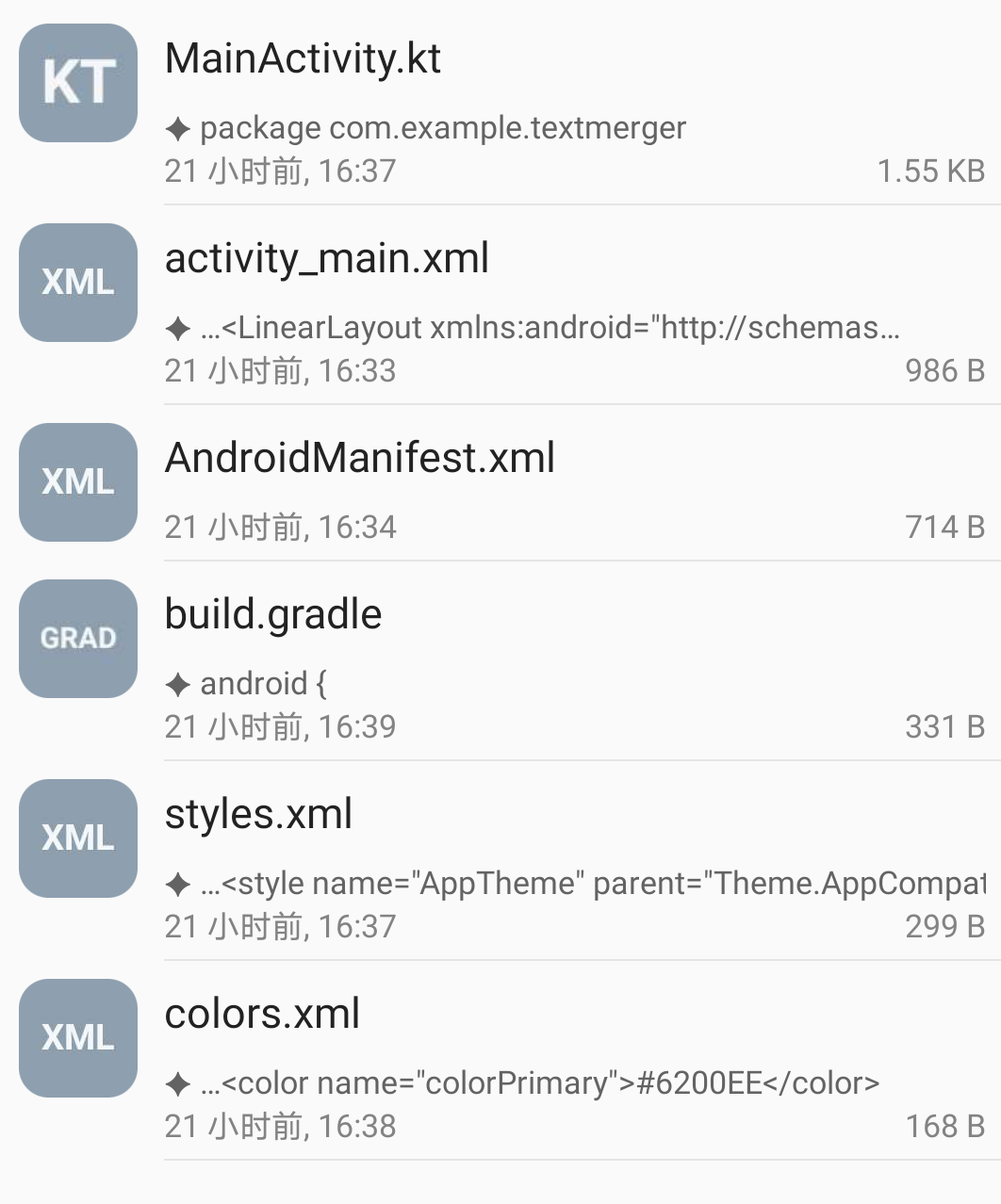View the styles.xml file
This screenshot has width=1001, height=1204.
(x=258, y=815)
